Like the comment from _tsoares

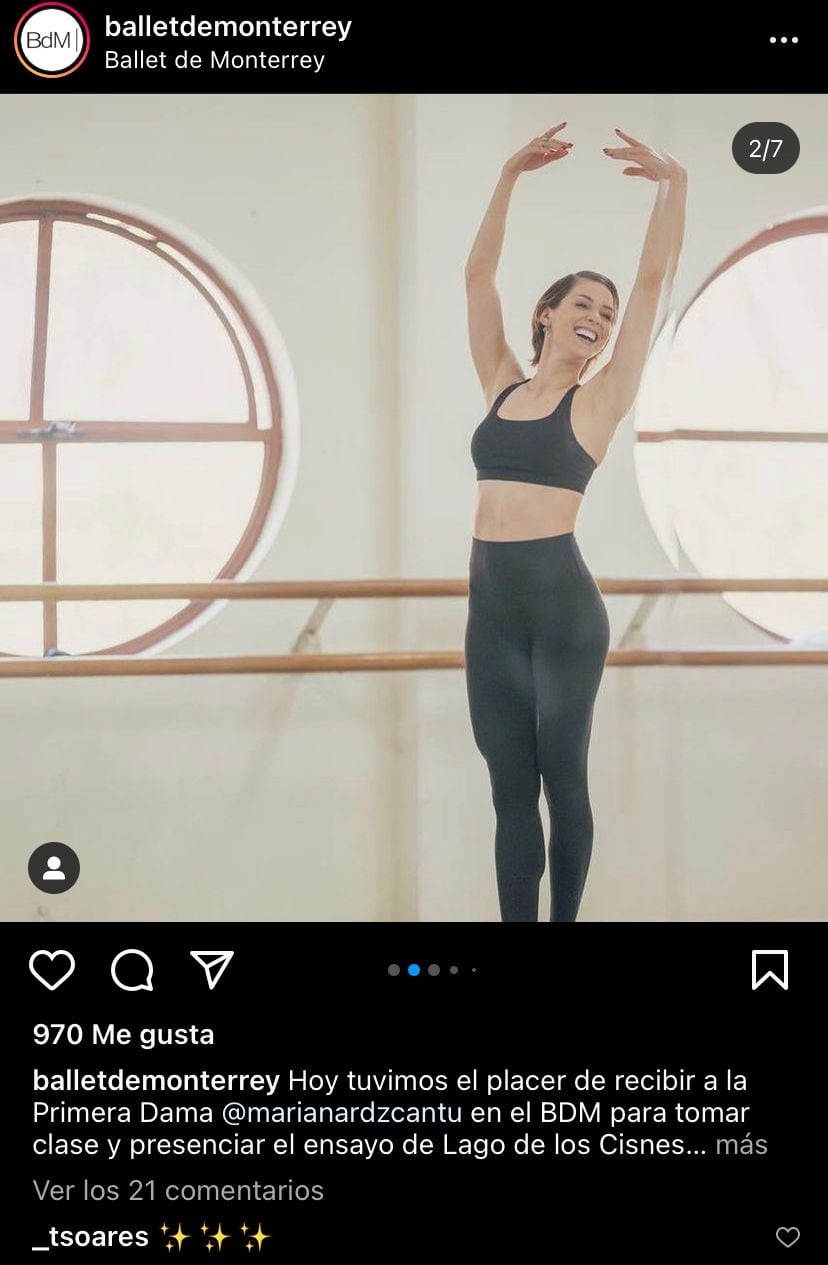788,1237
